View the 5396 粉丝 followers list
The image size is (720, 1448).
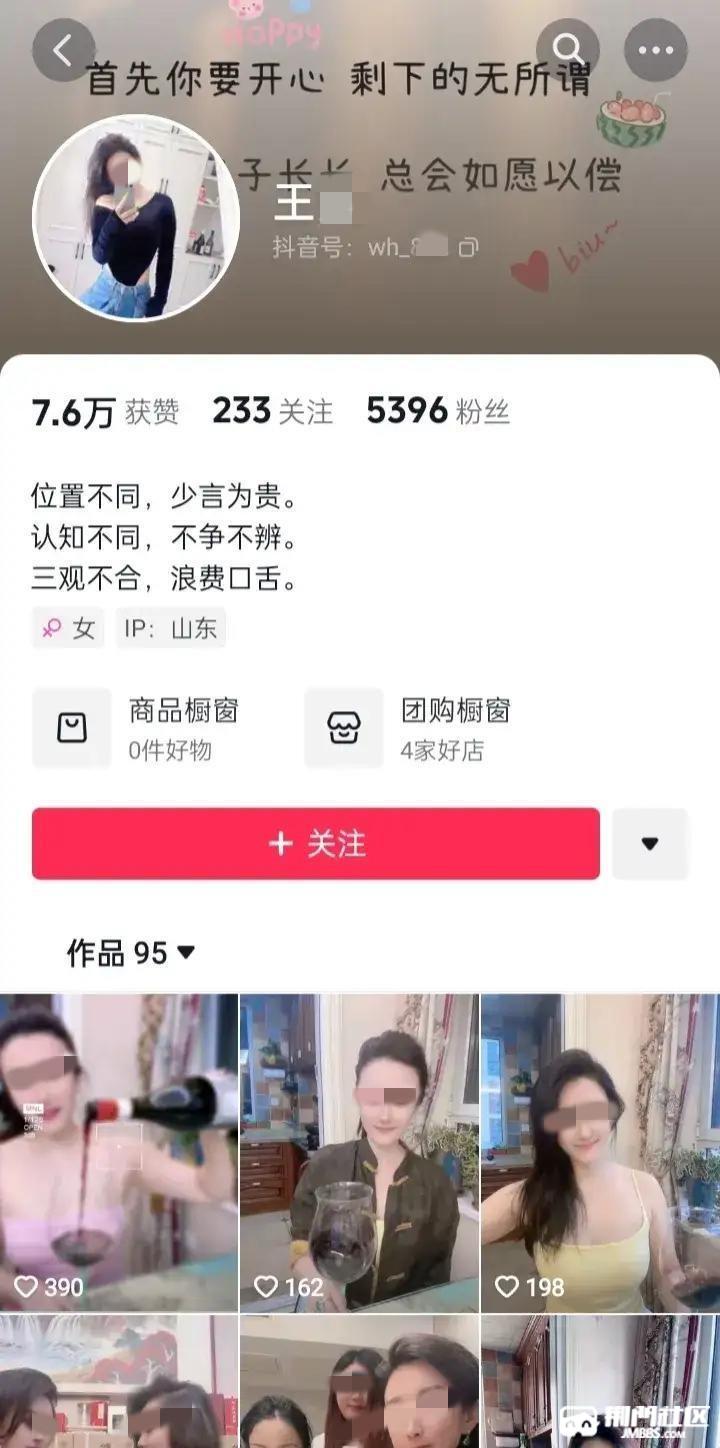[438, 411]
